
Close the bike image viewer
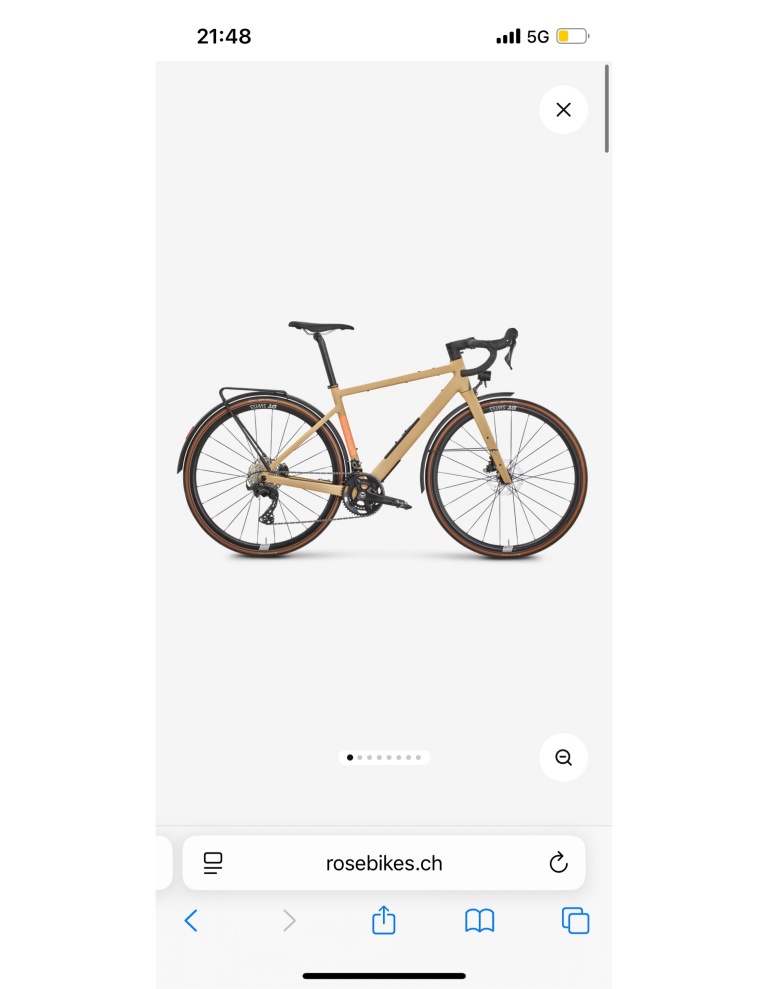tap(563, 110)
